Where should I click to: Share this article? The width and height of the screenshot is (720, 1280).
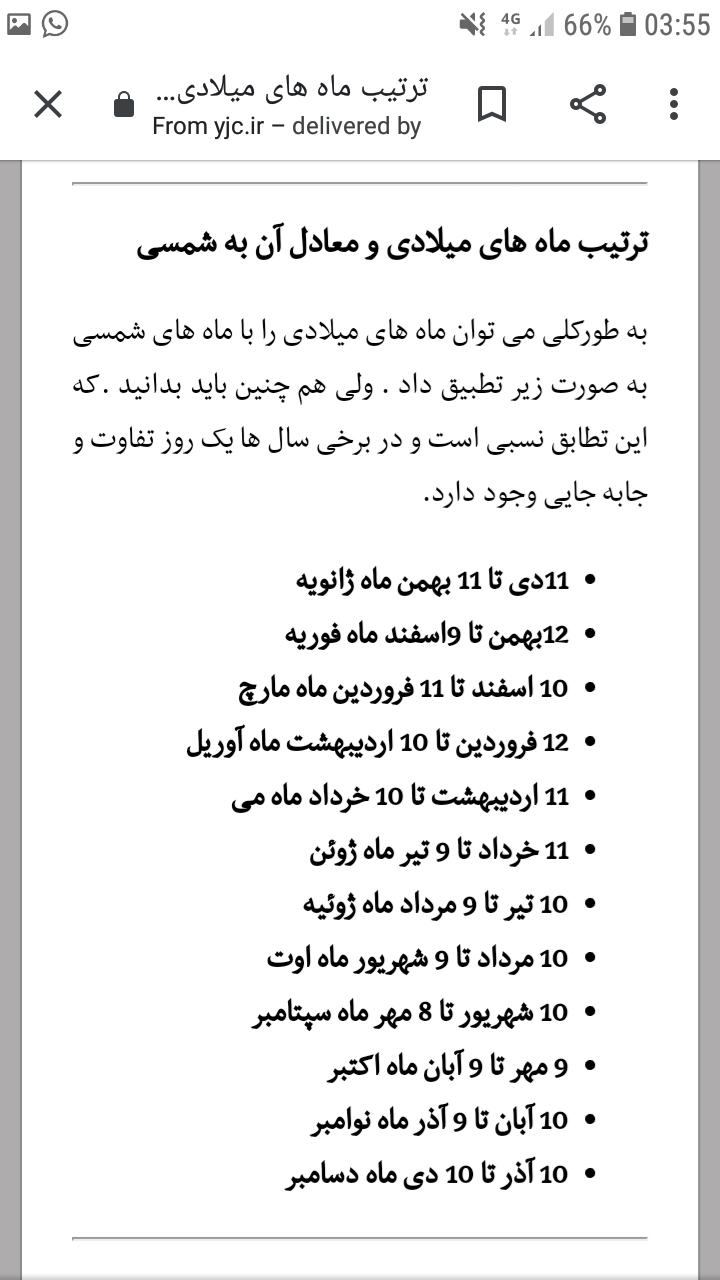[x=588, y=104]
